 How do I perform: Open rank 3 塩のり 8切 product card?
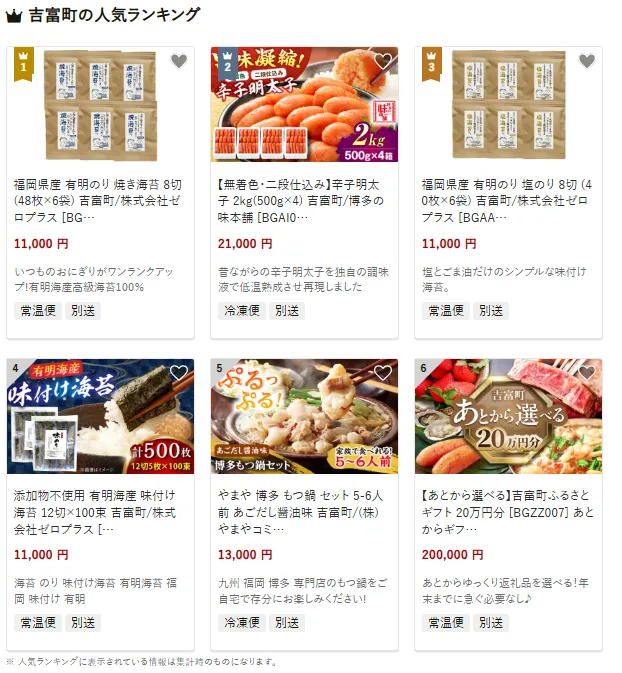(508, 200)
